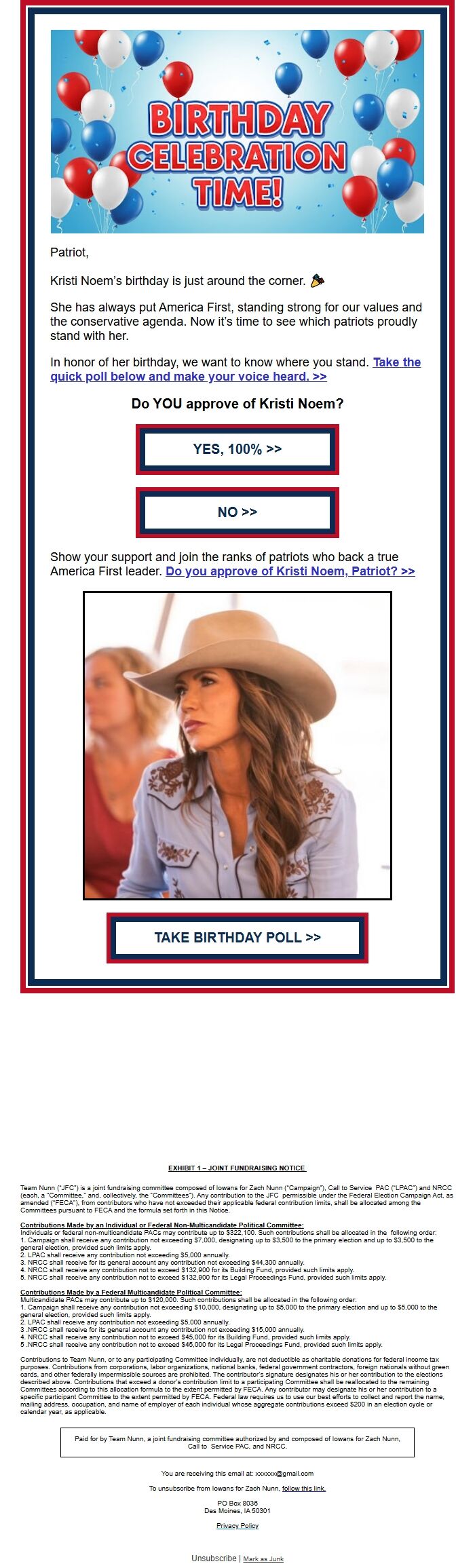Follow the "Do you approve of Kristi Noem, Patriot?" link
475x1568 pixels.
290,571
